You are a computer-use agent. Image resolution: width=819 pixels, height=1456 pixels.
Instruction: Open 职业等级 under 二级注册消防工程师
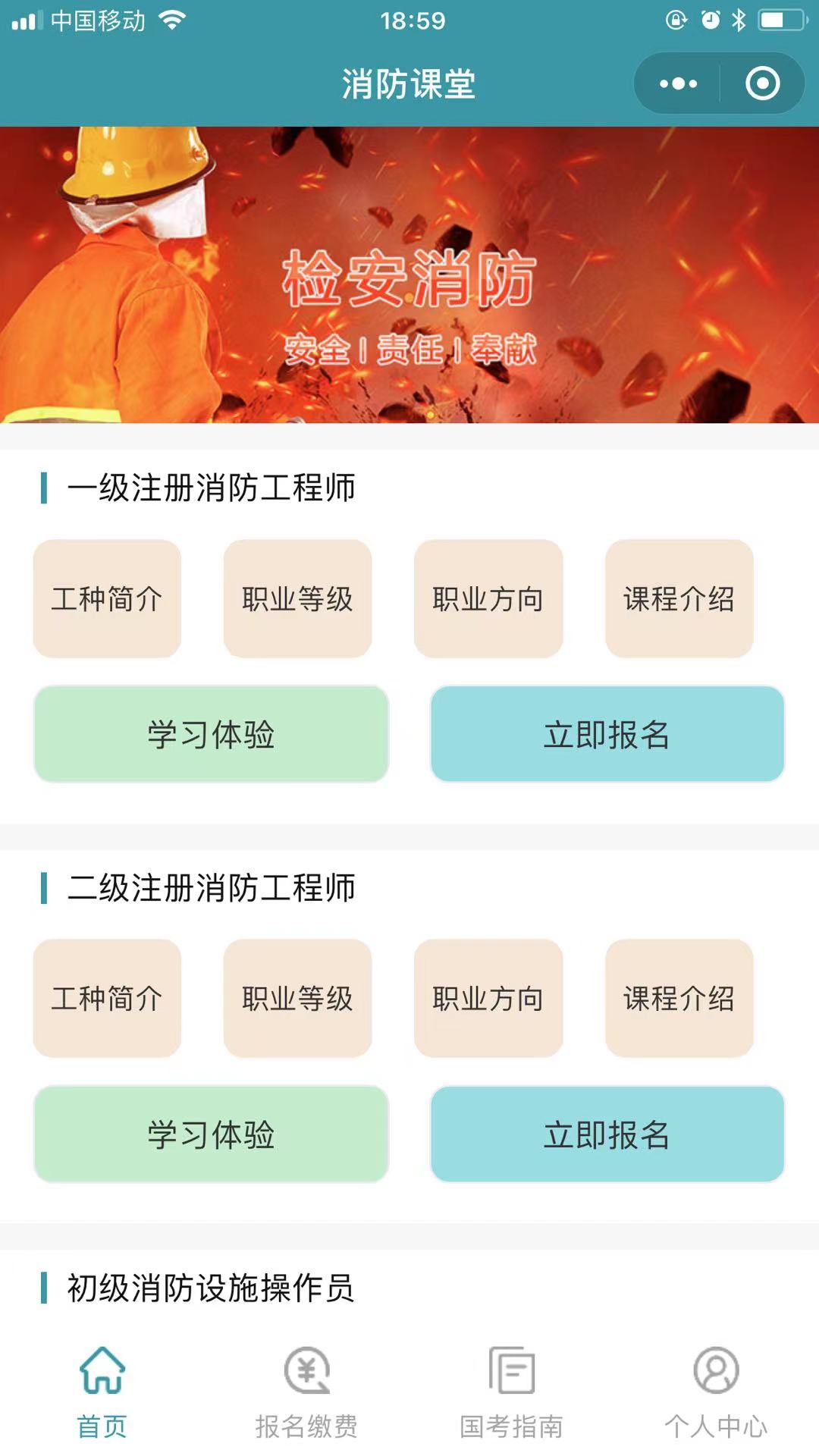[x=297, y=999]
